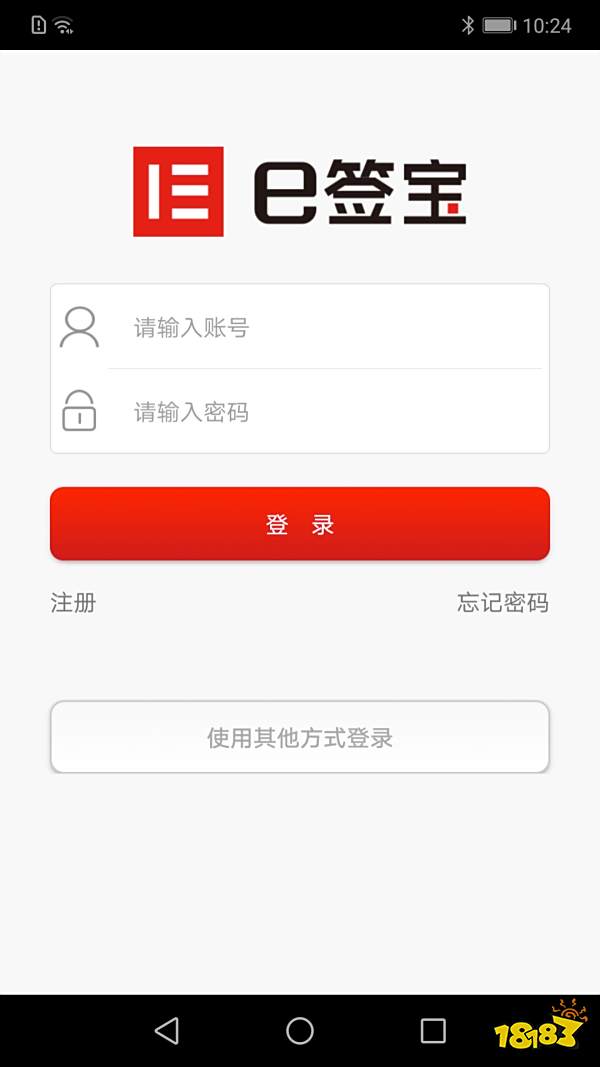Focus the password input field
Image resolution: width=600 pixels, height=1067 pixels.
tap(330, 412)
